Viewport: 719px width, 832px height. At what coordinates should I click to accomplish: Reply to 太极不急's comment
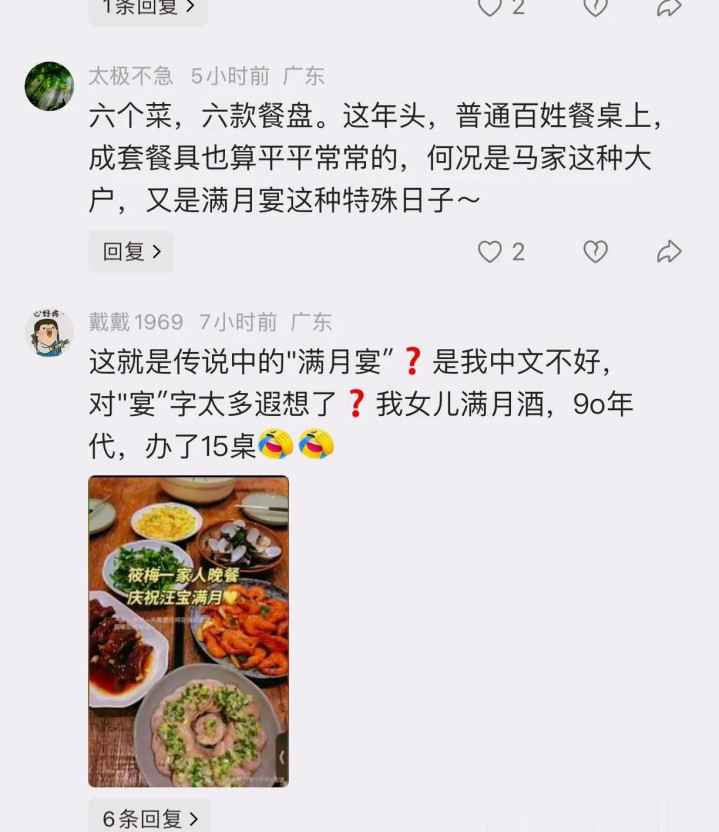131,252
